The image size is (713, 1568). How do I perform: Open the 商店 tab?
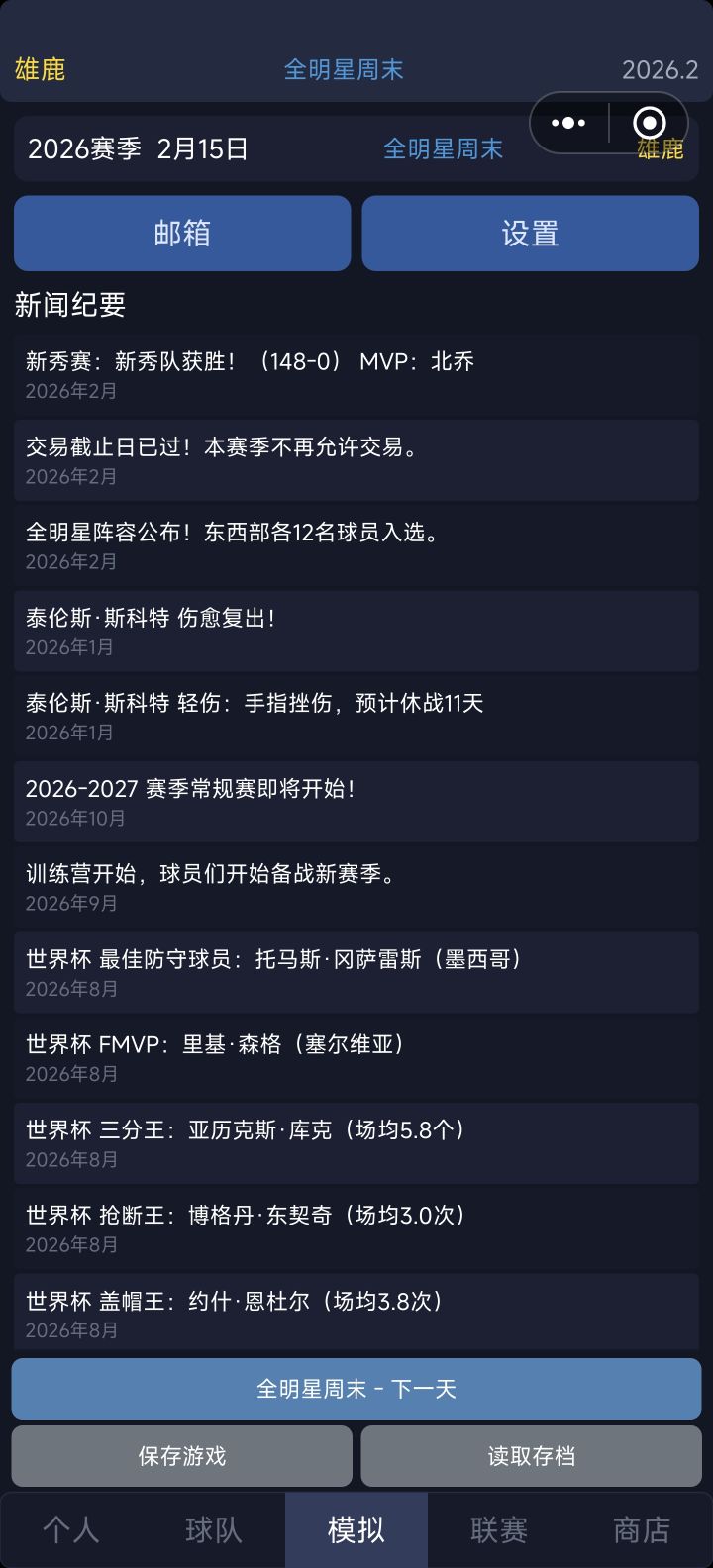(x=642, y=1530)
